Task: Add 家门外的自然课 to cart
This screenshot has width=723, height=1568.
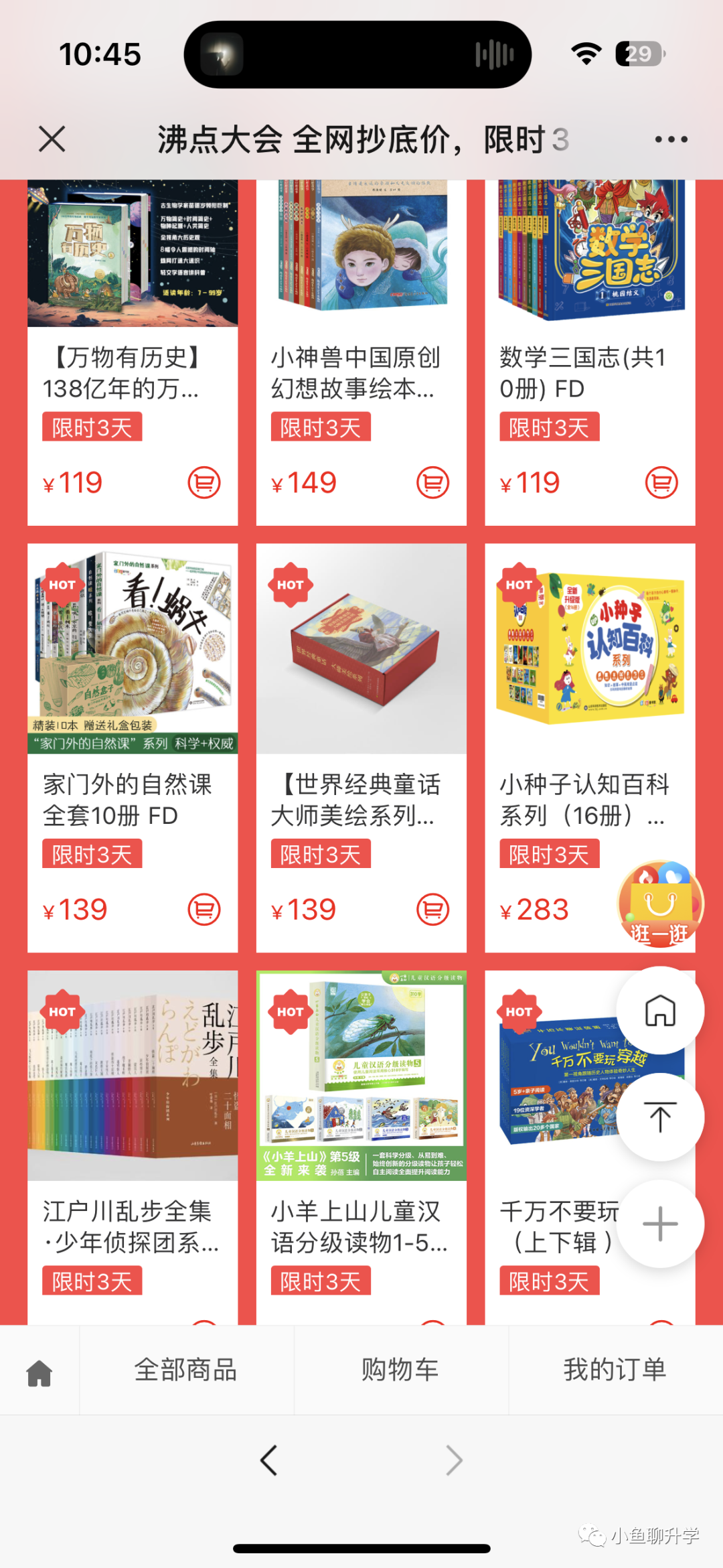Action: point(204,910)
